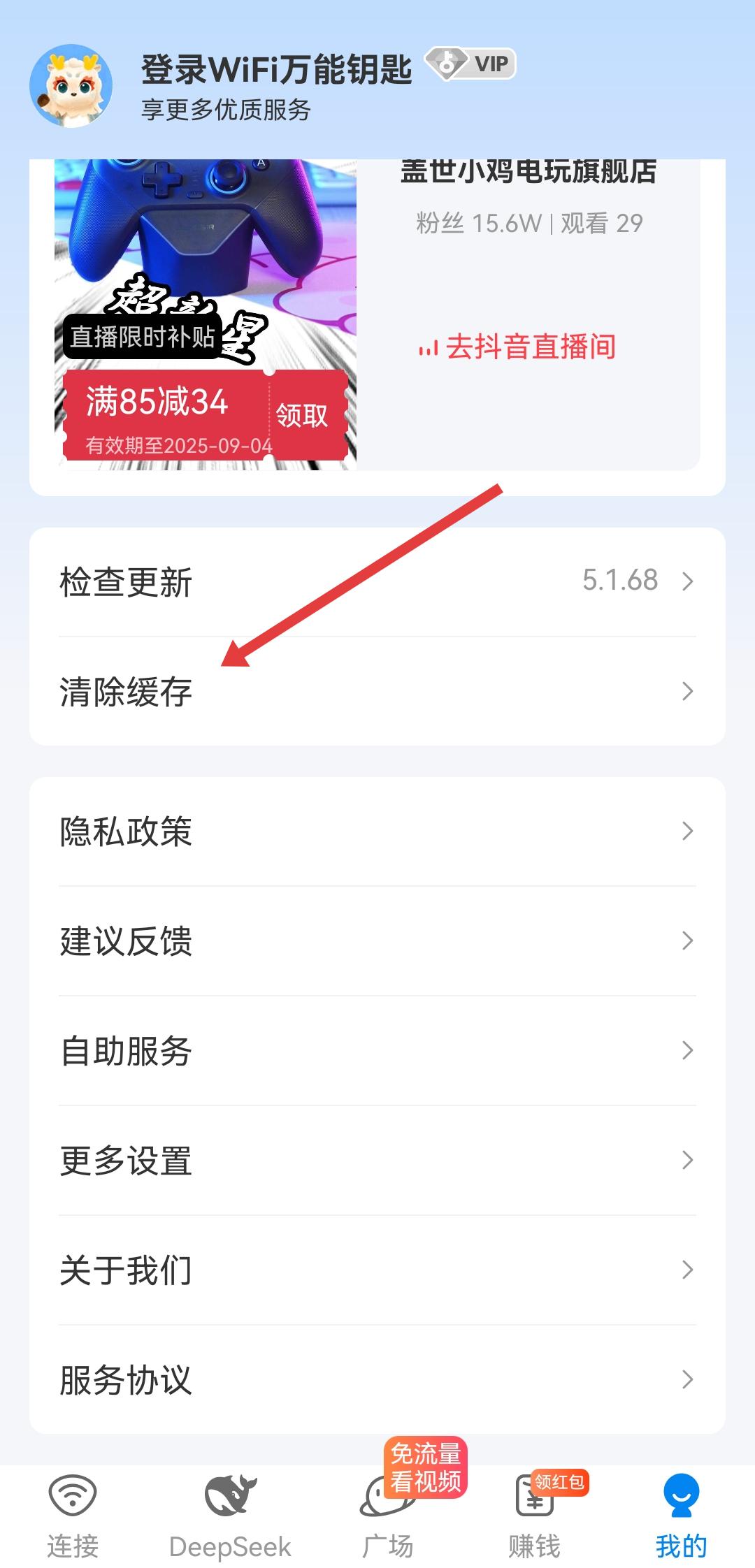
Task: Open 服务协议 service agreement
Action: click(x=377, y=1380)
